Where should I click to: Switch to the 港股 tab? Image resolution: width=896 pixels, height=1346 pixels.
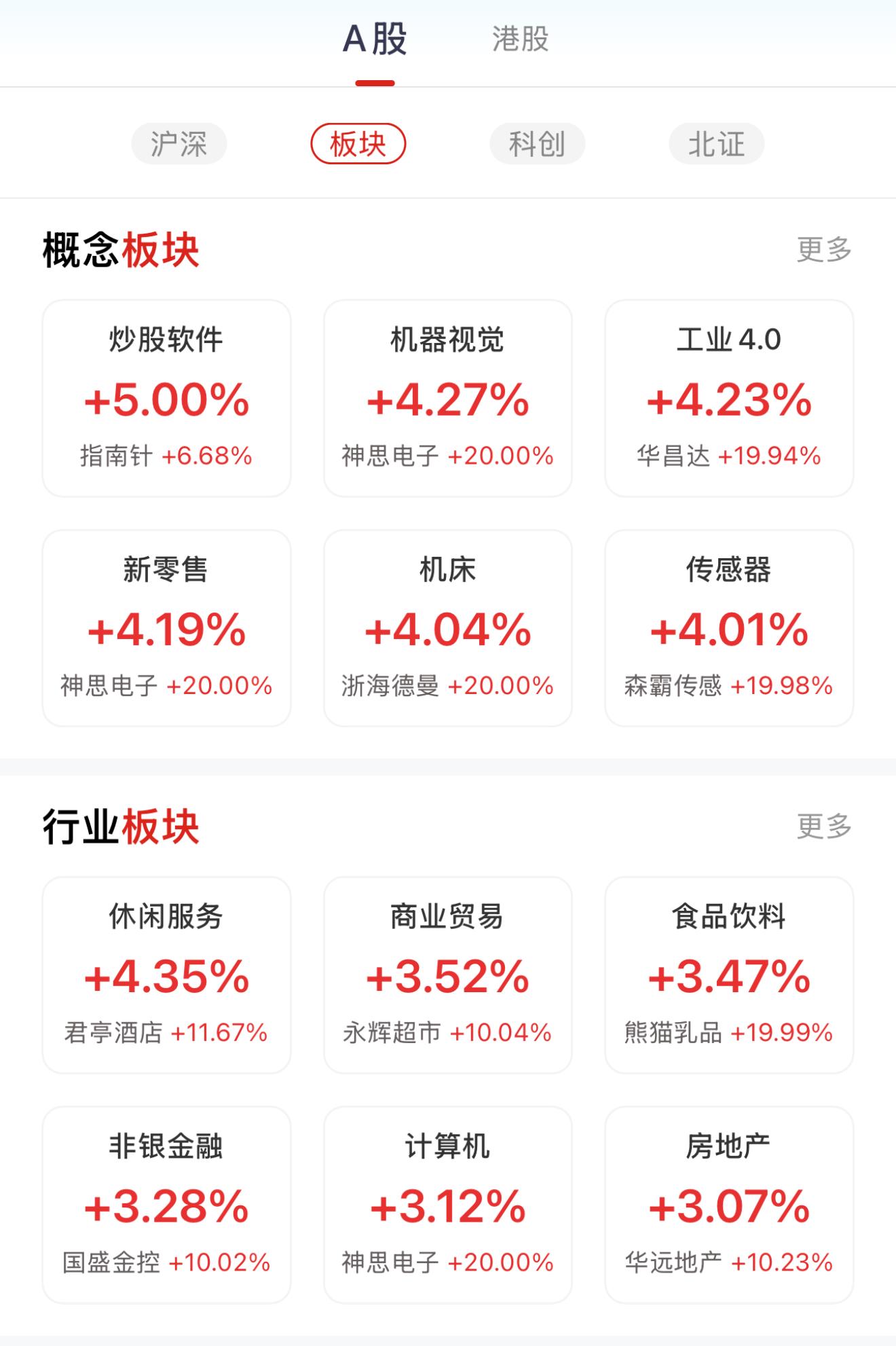tap(520, 39)
